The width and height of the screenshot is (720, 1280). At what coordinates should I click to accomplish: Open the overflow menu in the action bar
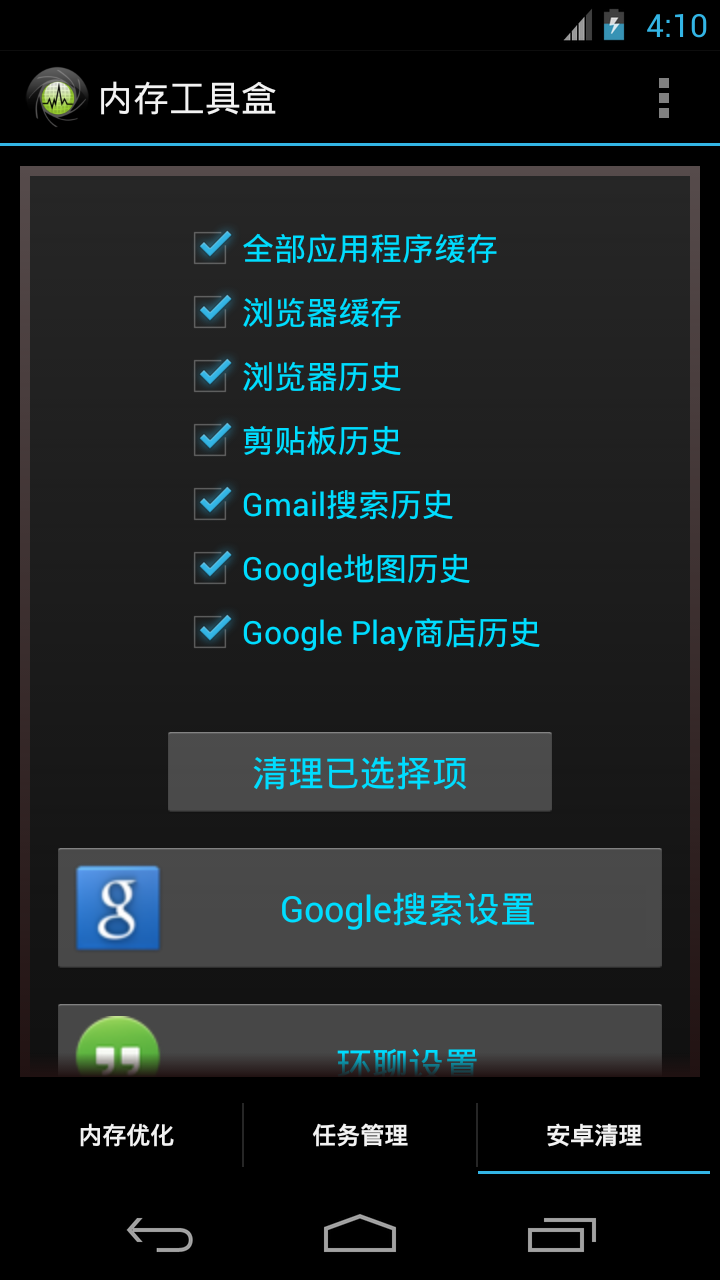[x=663, y=97]
